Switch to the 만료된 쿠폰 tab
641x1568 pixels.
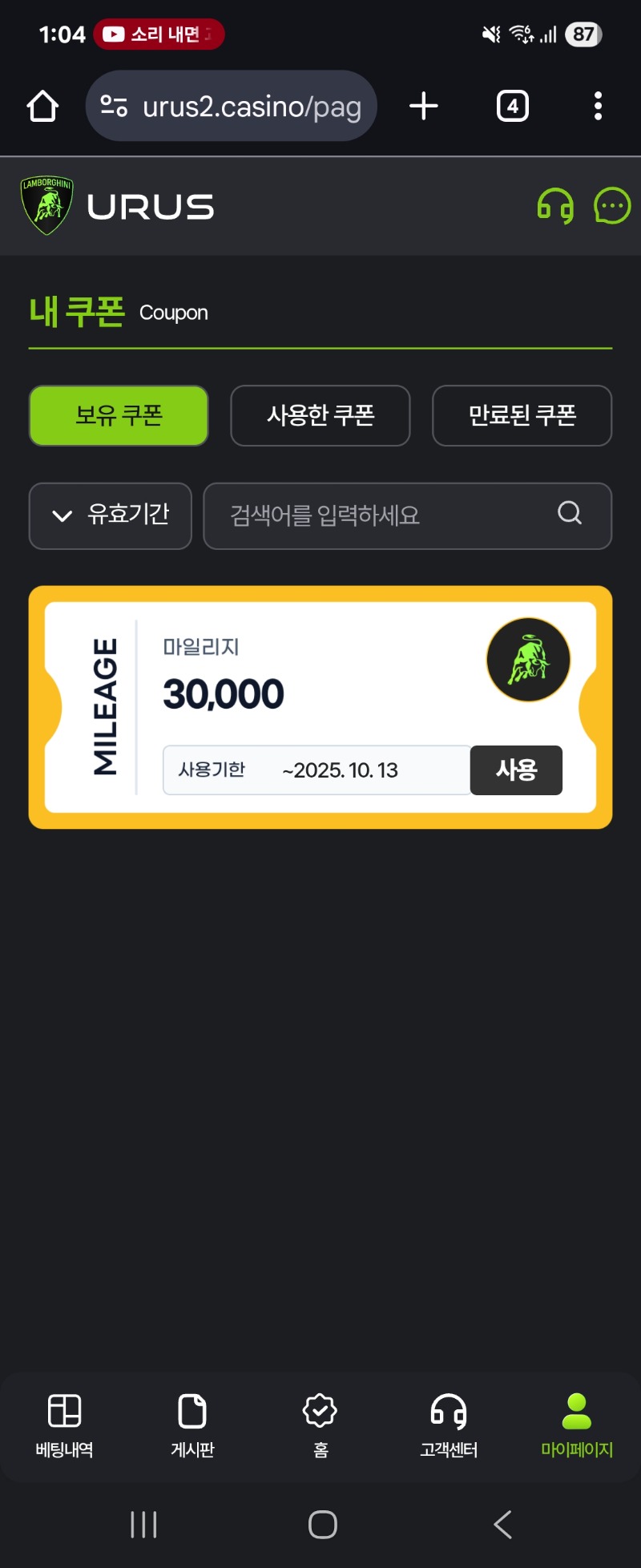[522, 415]
